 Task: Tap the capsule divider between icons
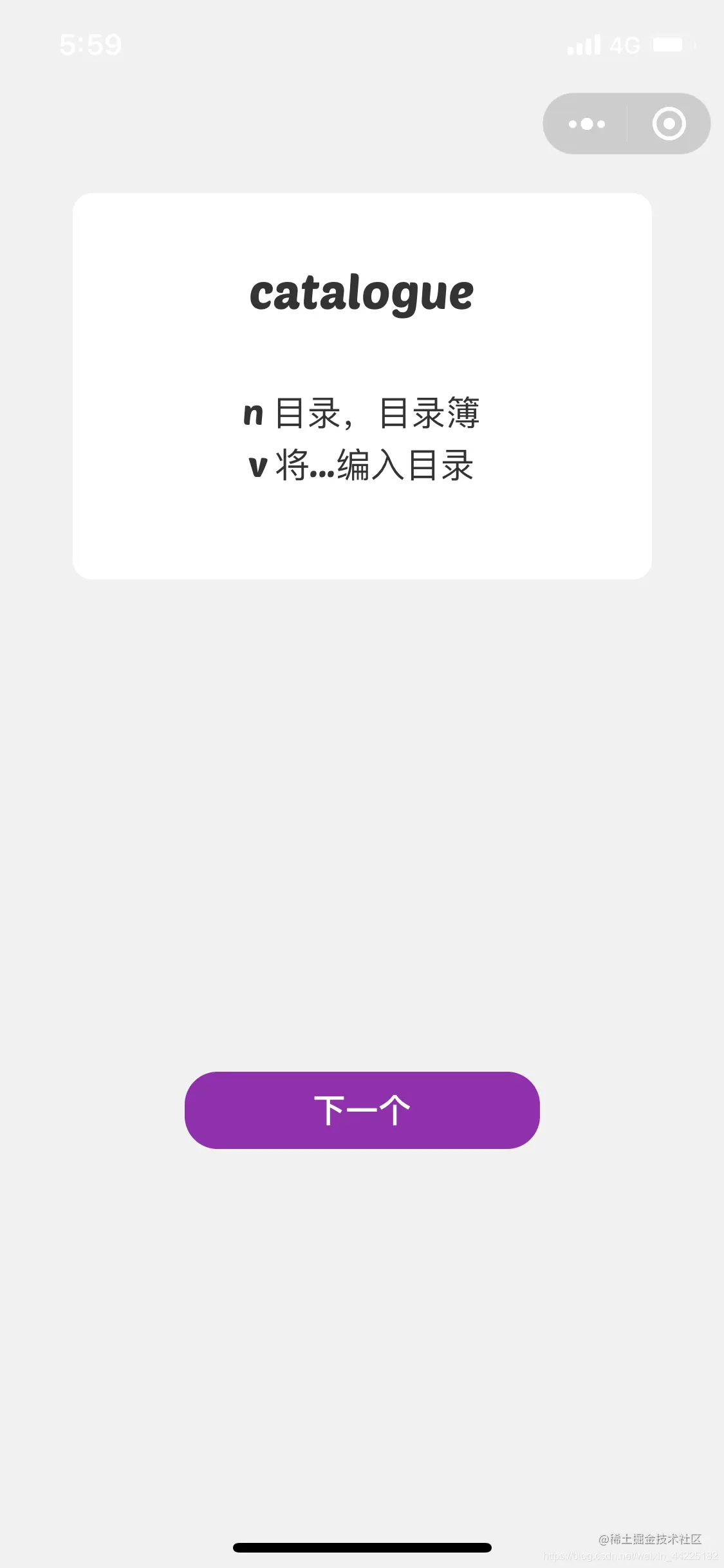coord(627,124)
